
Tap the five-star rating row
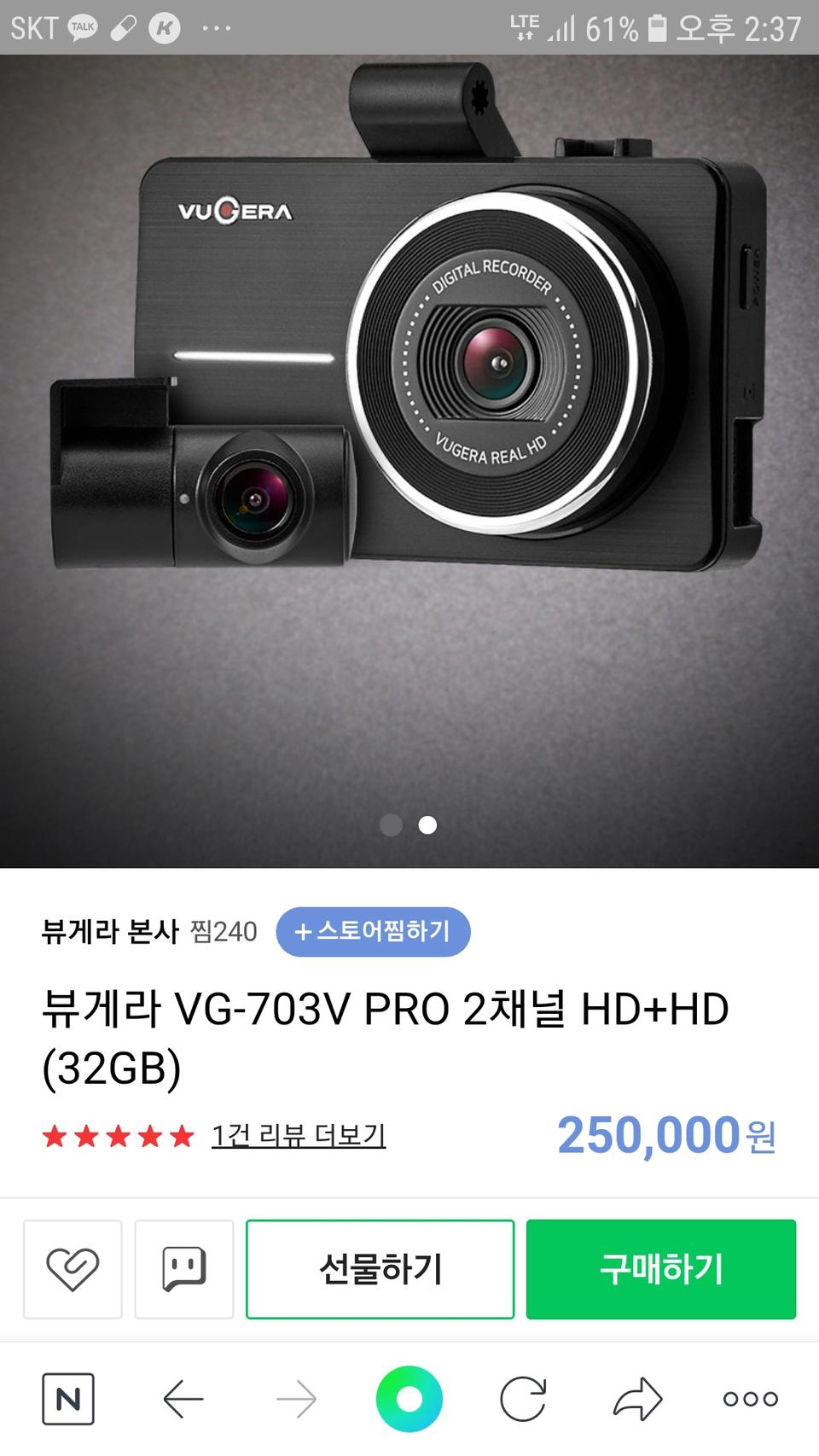(115, 1136)
